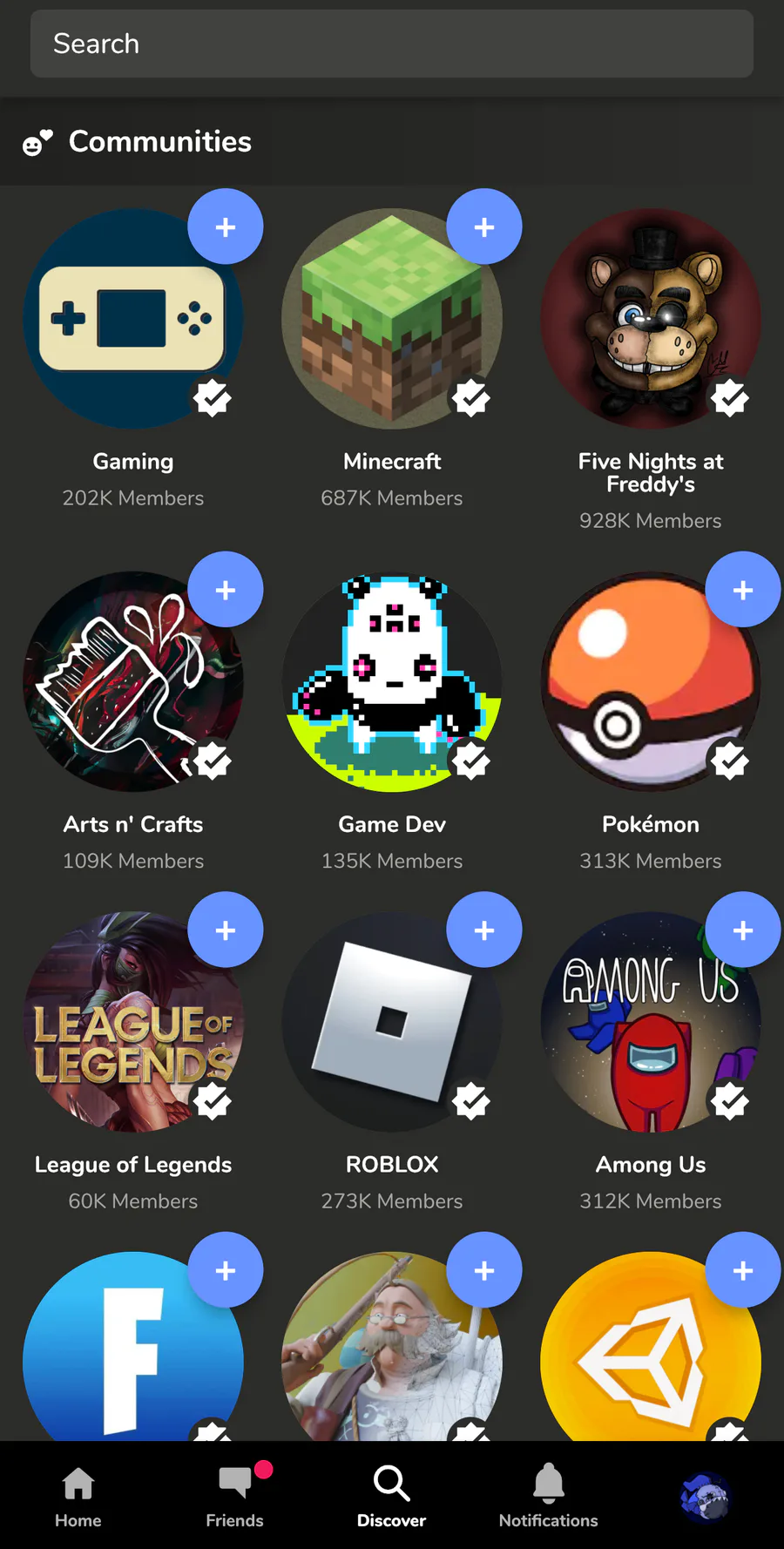
Task: Open the Search field
Action: [392, 44]
